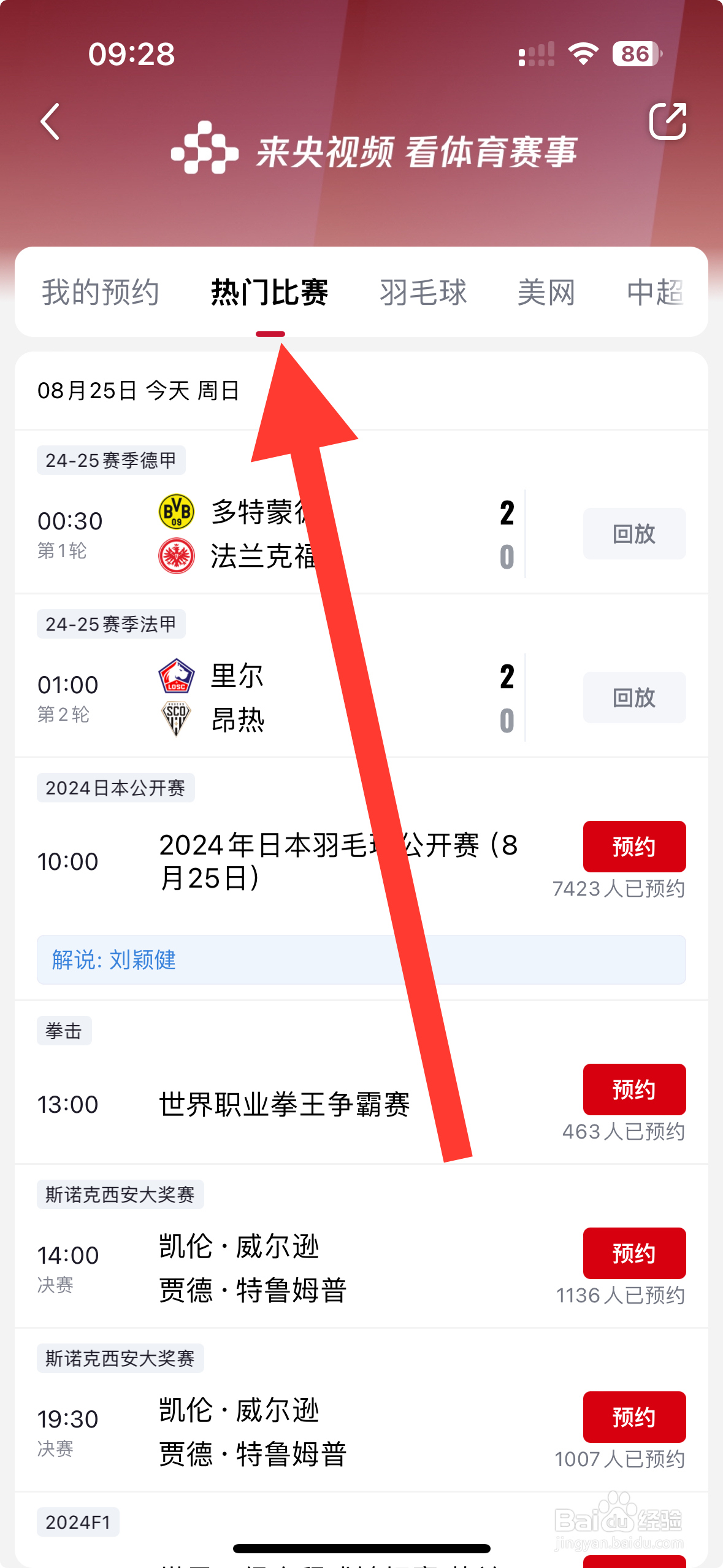Screen dimensions: 723x1568
Task: Tap 预约 for the boxing championship
Action: pos(634,1090)
